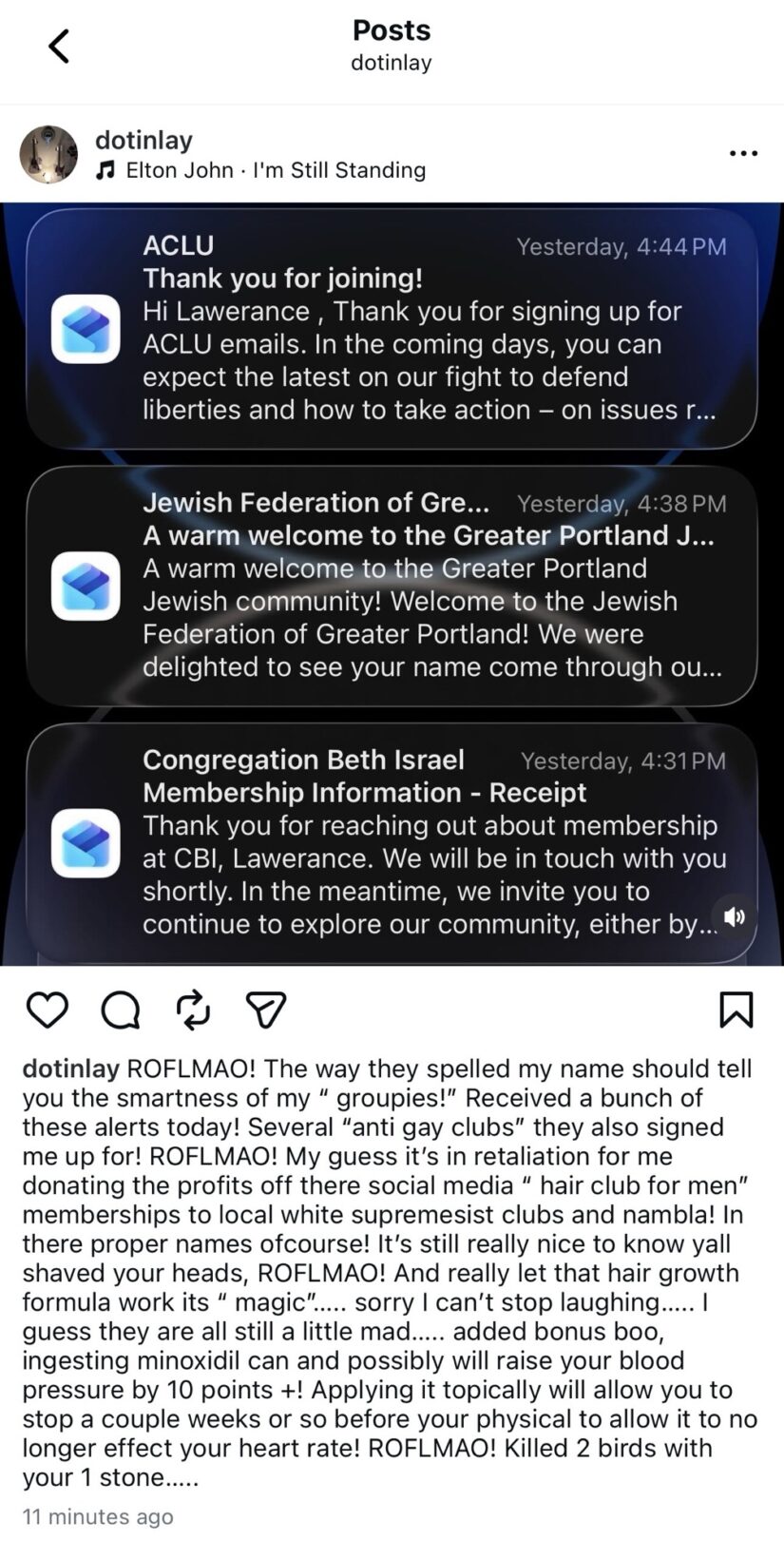Open dotinlay's profile picture
This screenshot has width=784, height=1559.
pos(48,154)
